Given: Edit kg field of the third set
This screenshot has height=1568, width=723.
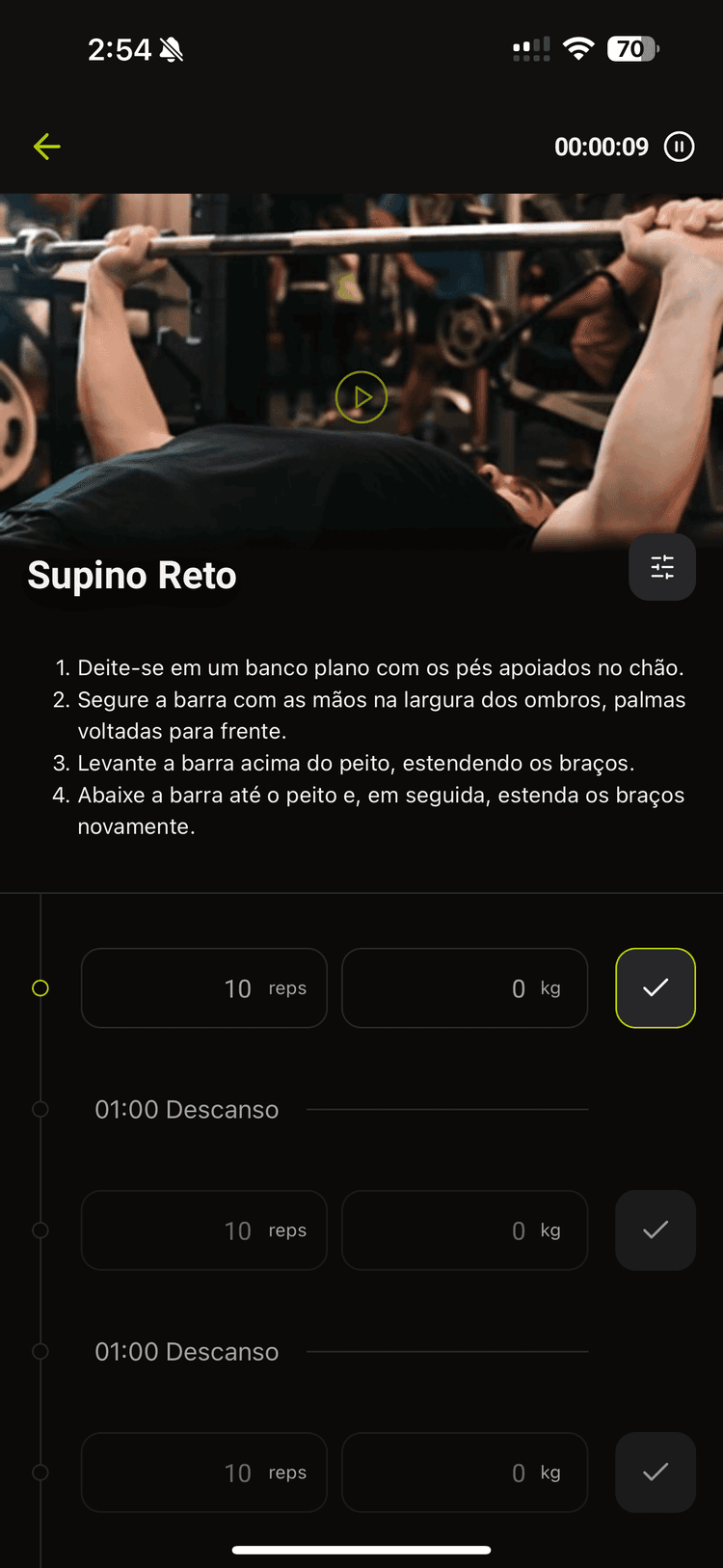Looking at the screenshot, I should click(465, 1473).
